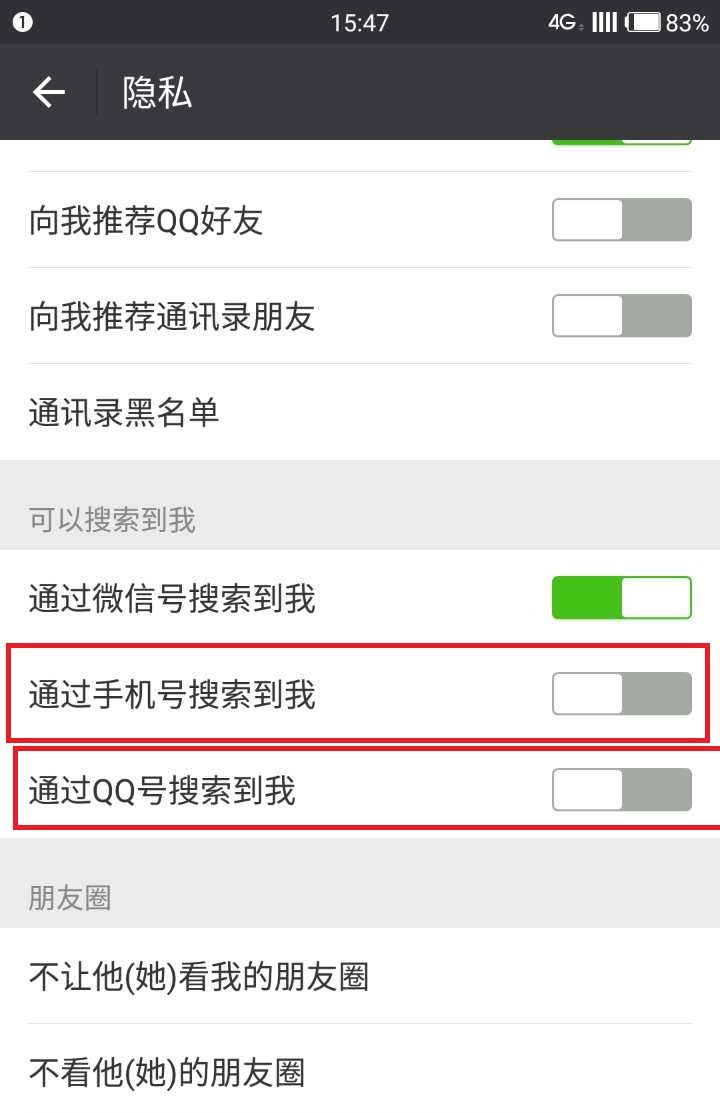Tap the 向我推荐QQ好友 row label

click(x=145, y=219)
